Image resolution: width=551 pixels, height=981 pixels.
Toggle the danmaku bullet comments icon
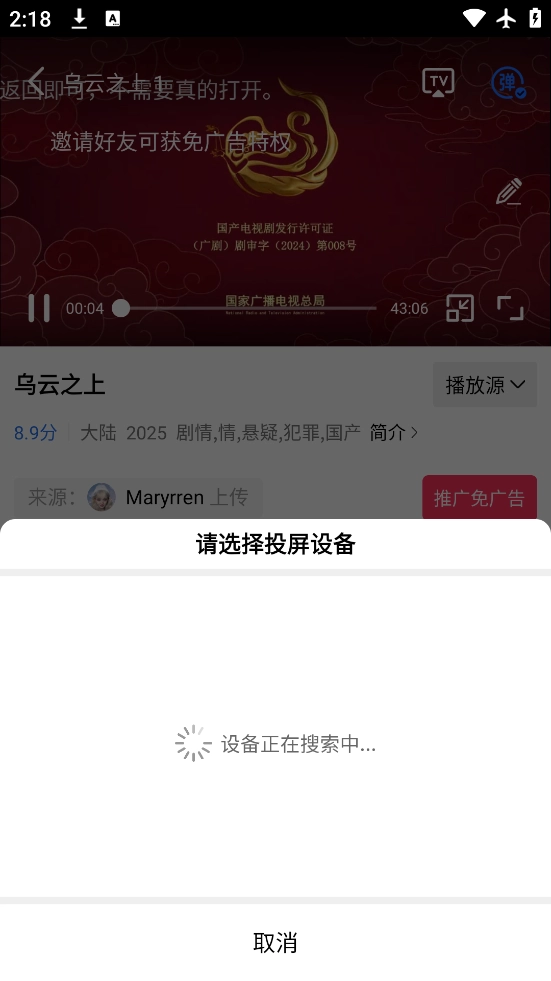pos(508,83)
